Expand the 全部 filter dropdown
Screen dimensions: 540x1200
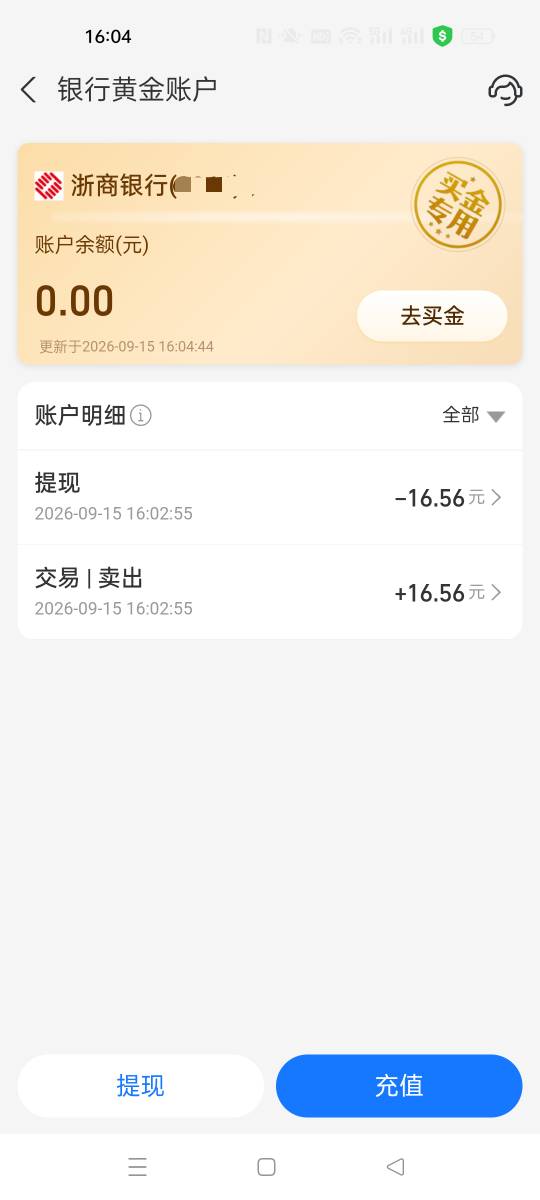click(x=474, y=415)
